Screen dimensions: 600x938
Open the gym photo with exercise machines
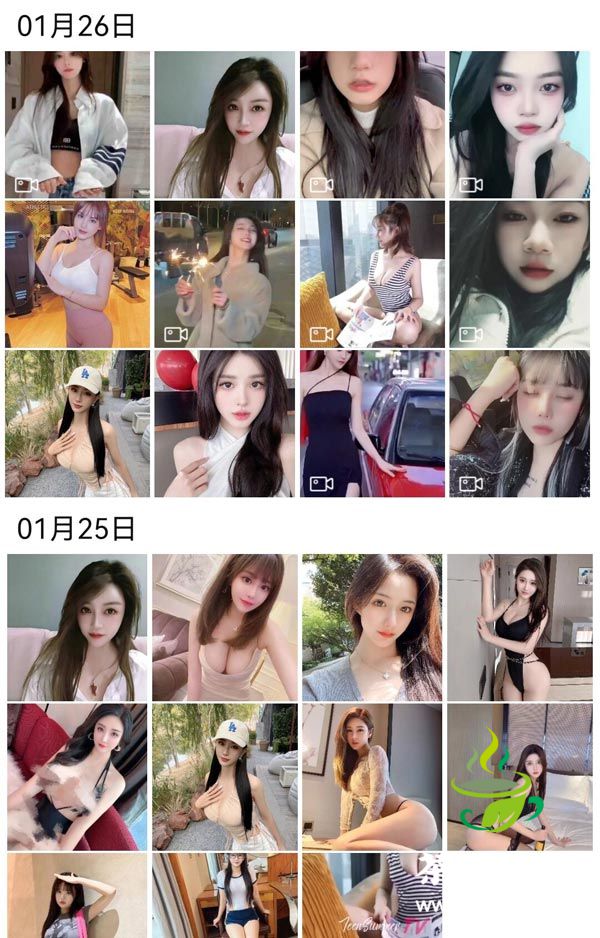click(x=77, y=274)
